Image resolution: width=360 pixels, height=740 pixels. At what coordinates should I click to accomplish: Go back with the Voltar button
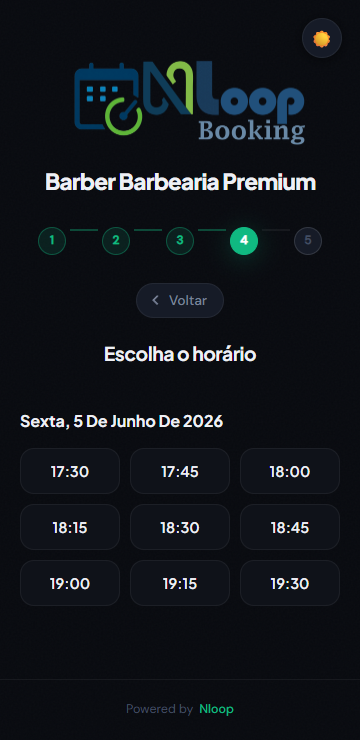coord(180,301)
